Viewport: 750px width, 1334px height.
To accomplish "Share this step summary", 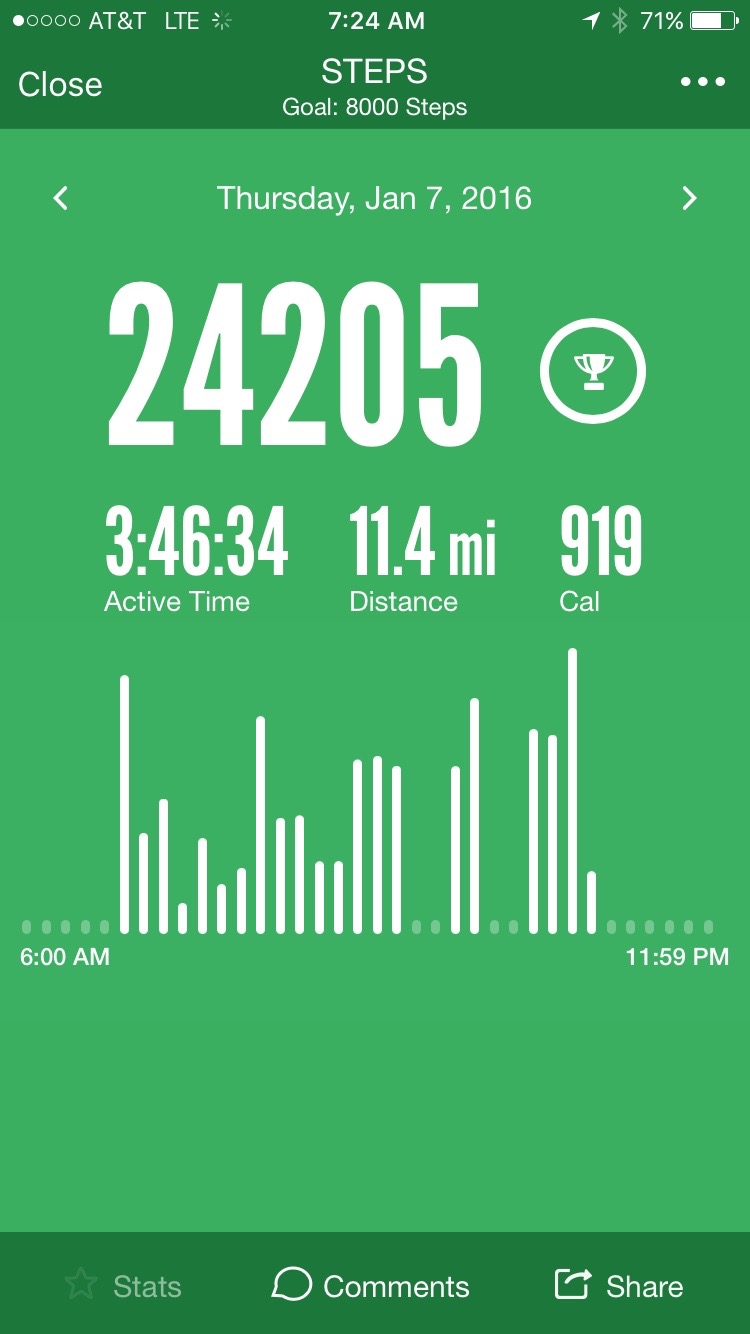I will pos(619,1286).
